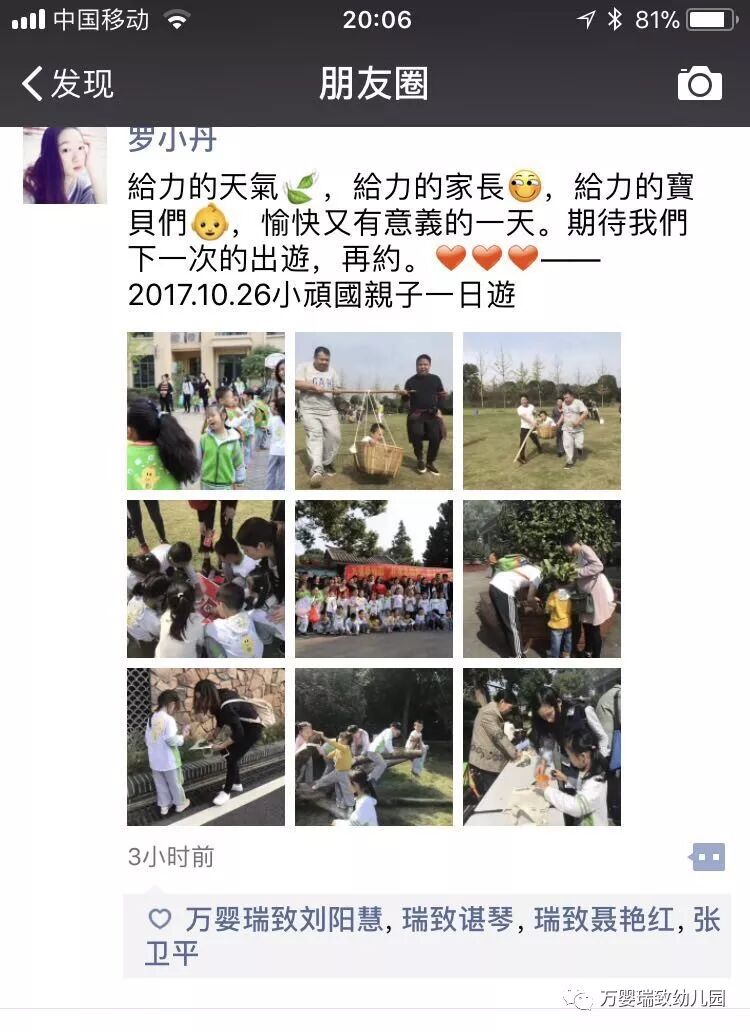Go back to 发现

68,84
